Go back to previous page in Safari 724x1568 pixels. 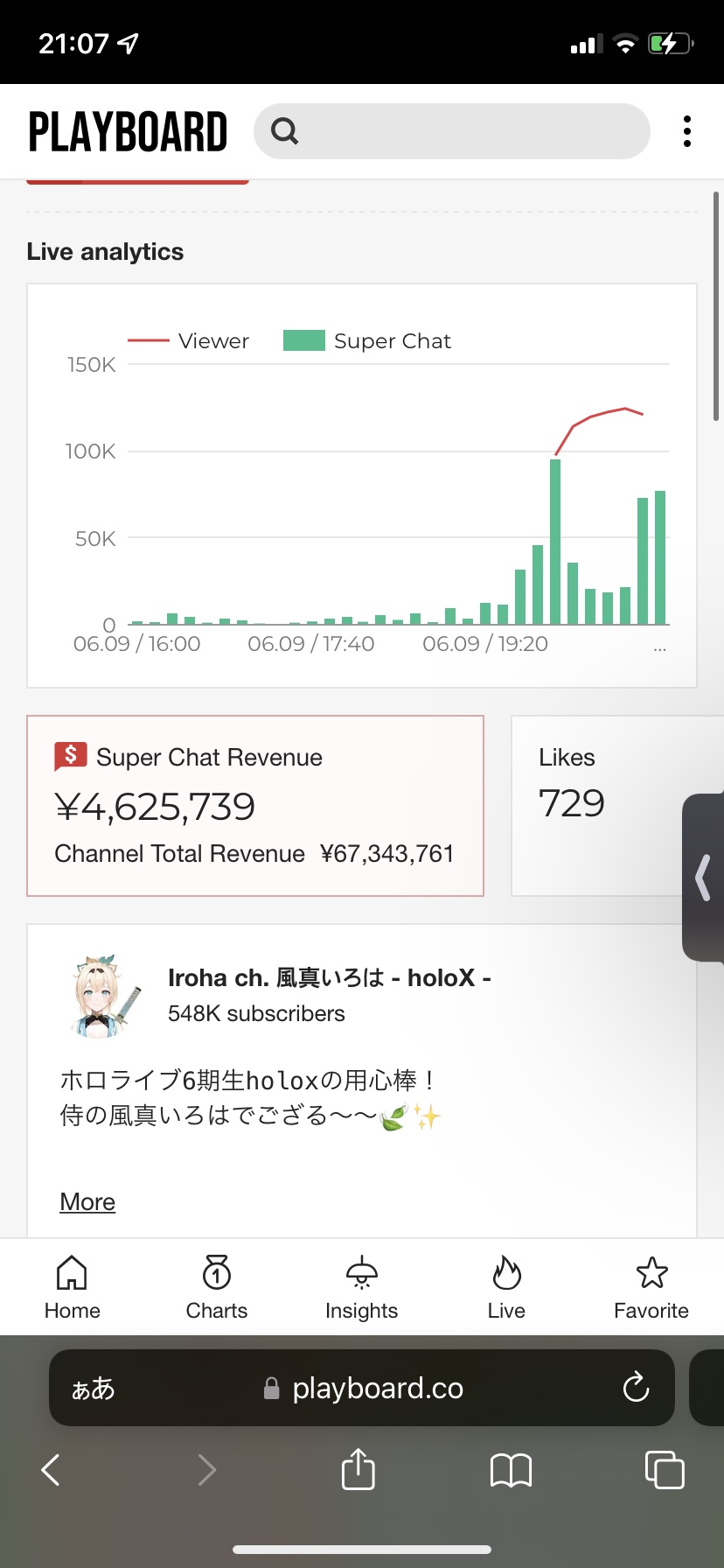(52, 1470)
